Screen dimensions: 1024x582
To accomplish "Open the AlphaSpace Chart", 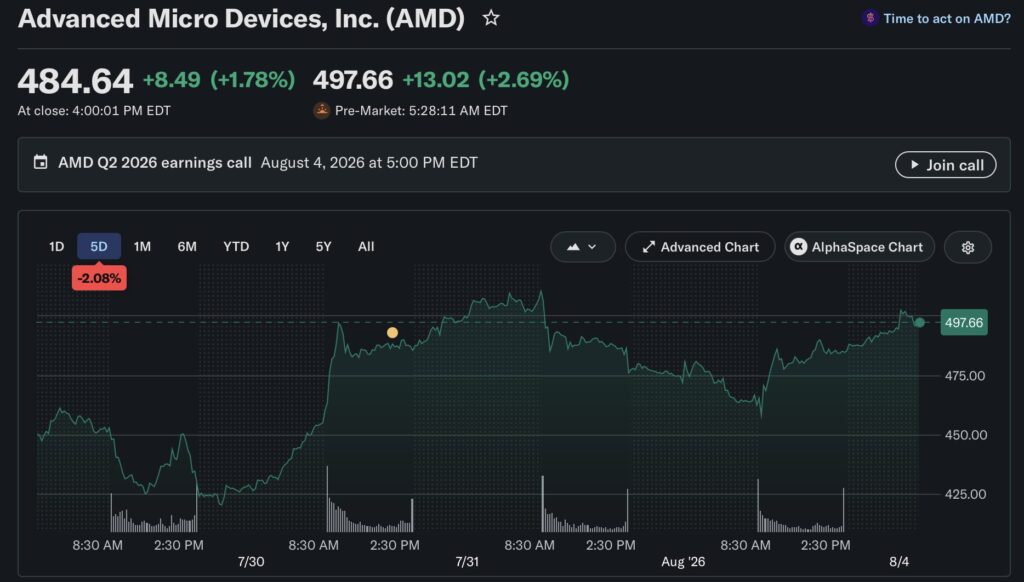I will (x=859, y=247).
